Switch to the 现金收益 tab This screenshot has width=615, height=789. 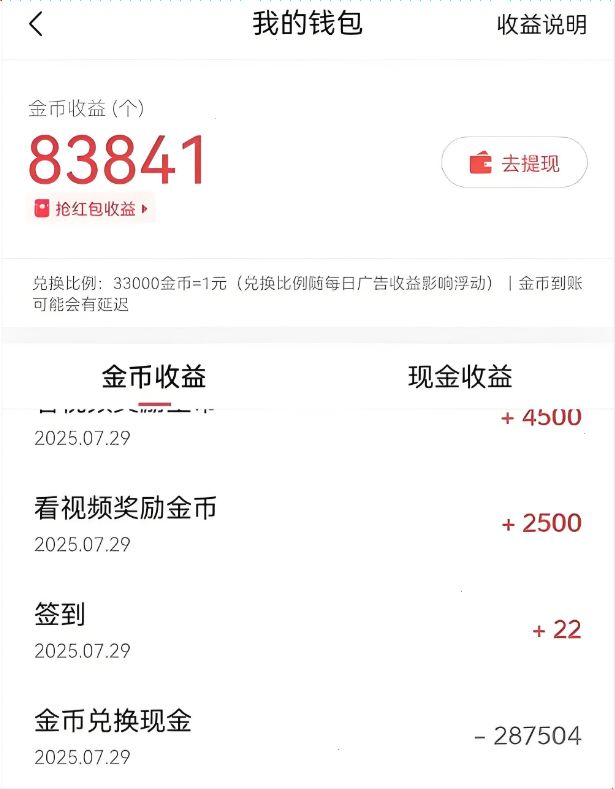460,377
